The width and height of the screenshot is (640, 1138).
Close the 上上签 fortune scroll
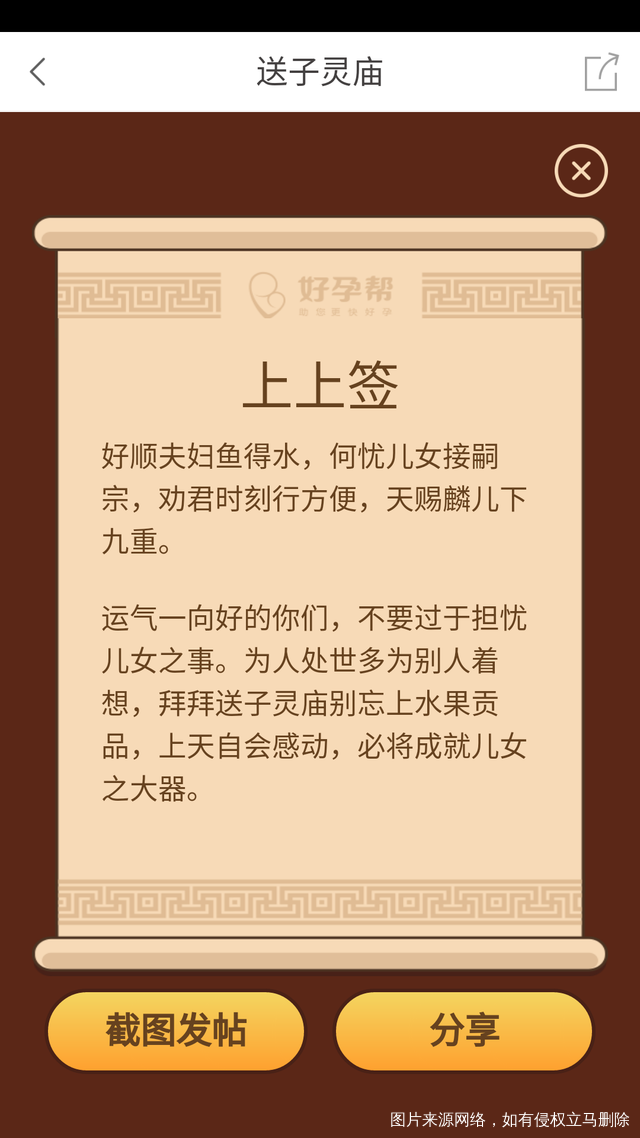coord(581,171)
